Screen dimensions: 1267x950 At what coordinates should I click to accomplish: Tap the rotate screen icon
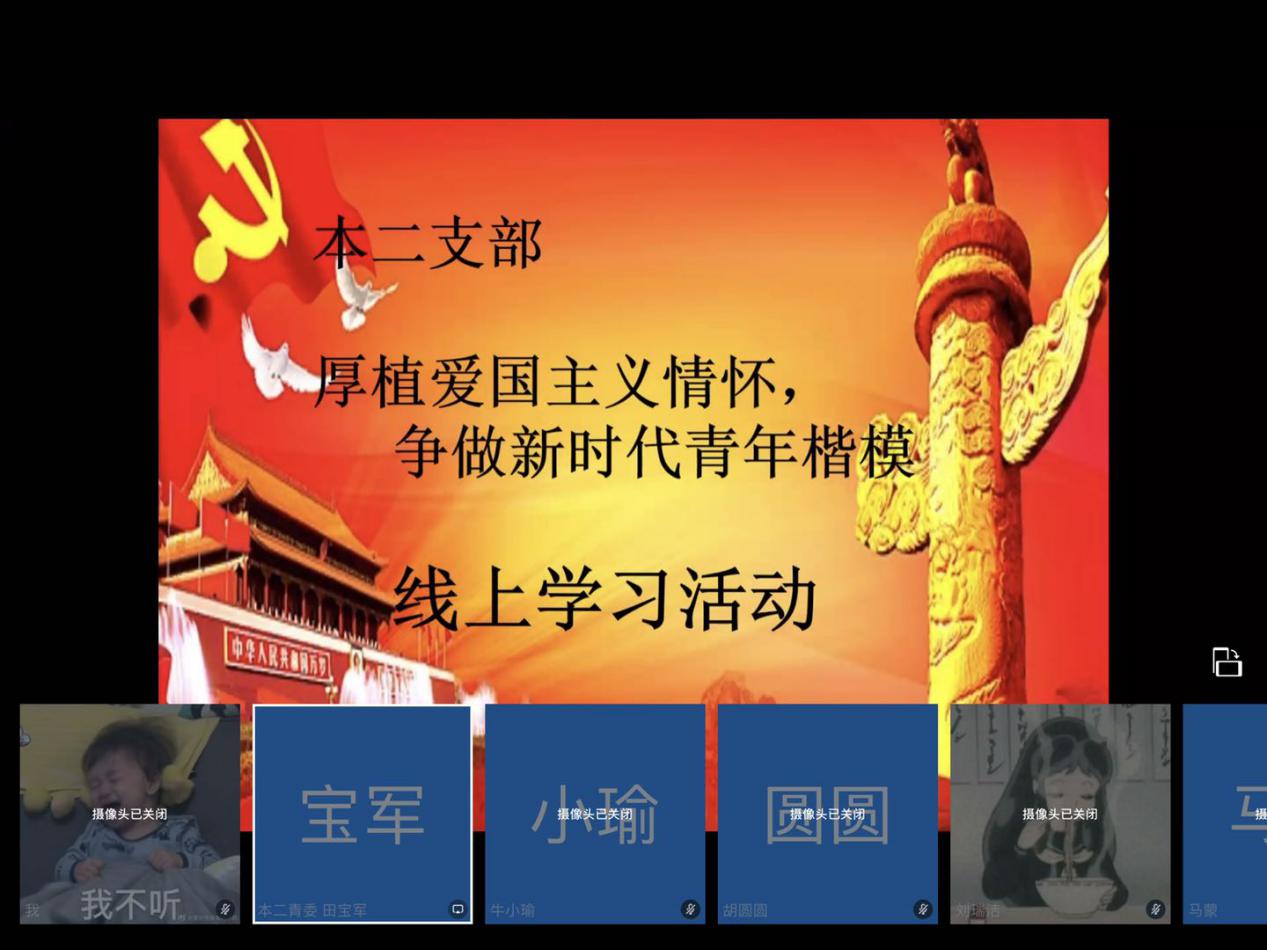(x=1227, y=662)
